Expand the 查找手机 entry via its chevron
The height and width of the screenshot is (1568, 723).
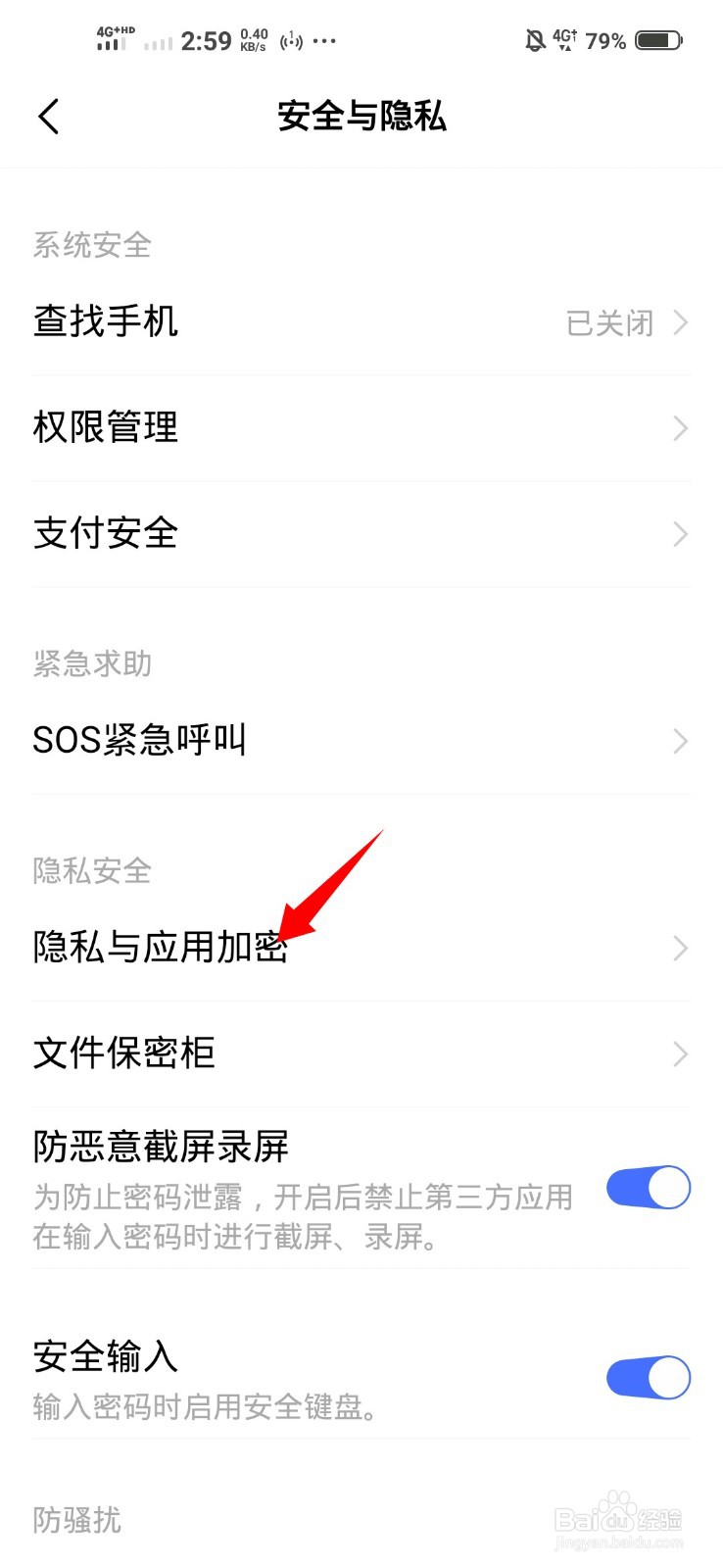[680, 322]
